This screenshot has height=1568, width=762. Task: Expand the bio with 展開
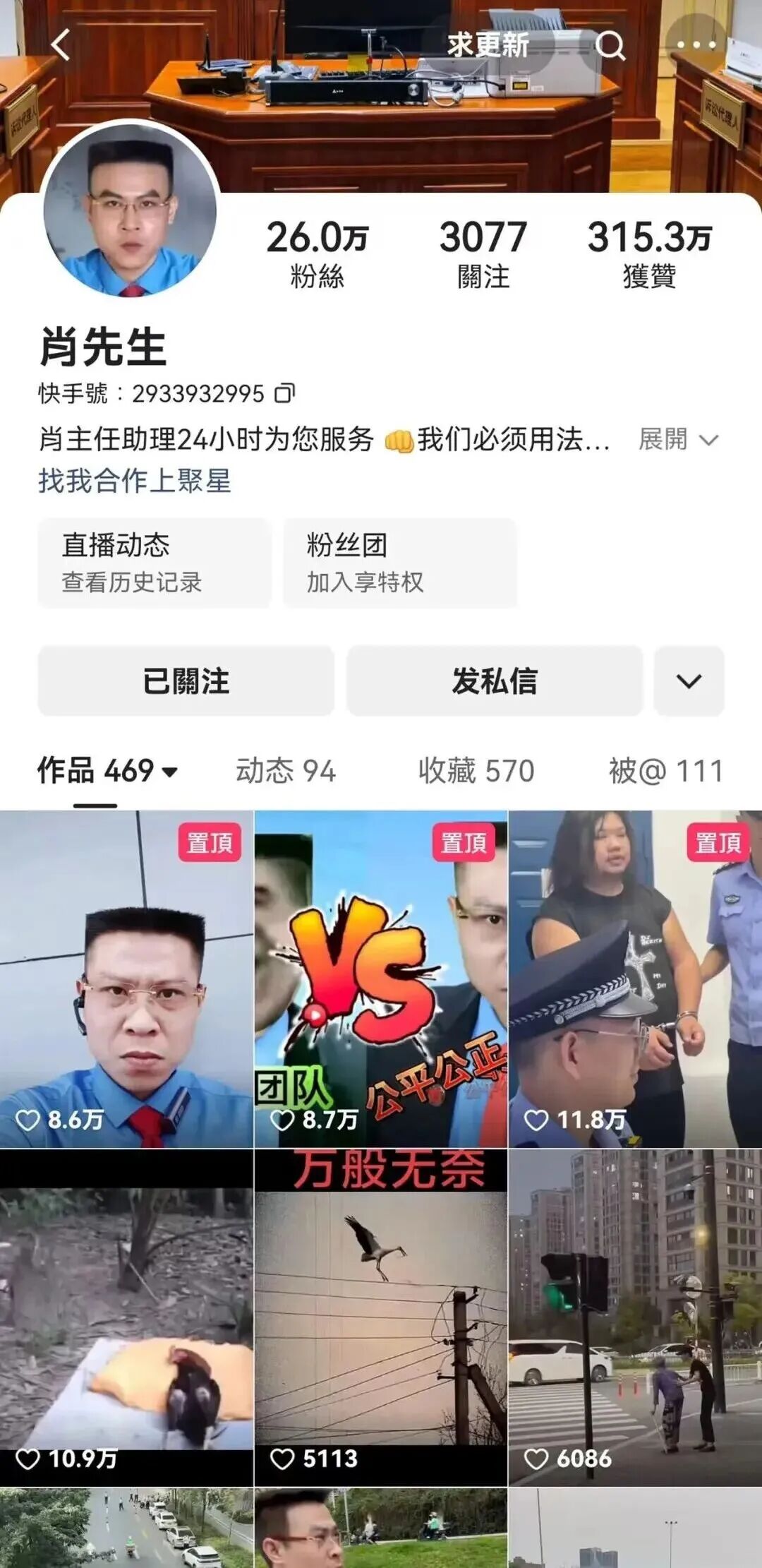pos(677,439)
